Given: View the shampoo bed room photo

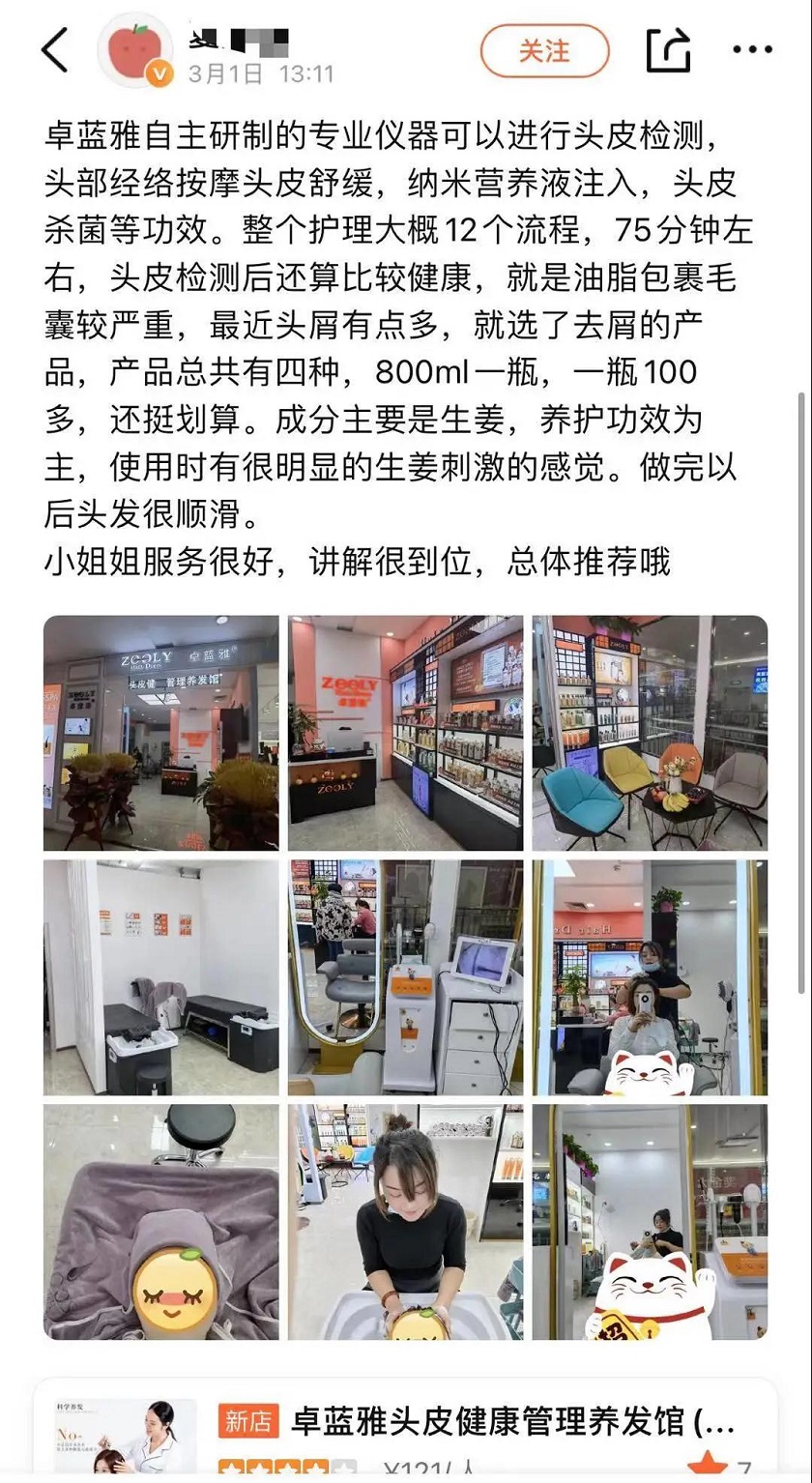Looking at the screenshot, I should click(160, 977).
